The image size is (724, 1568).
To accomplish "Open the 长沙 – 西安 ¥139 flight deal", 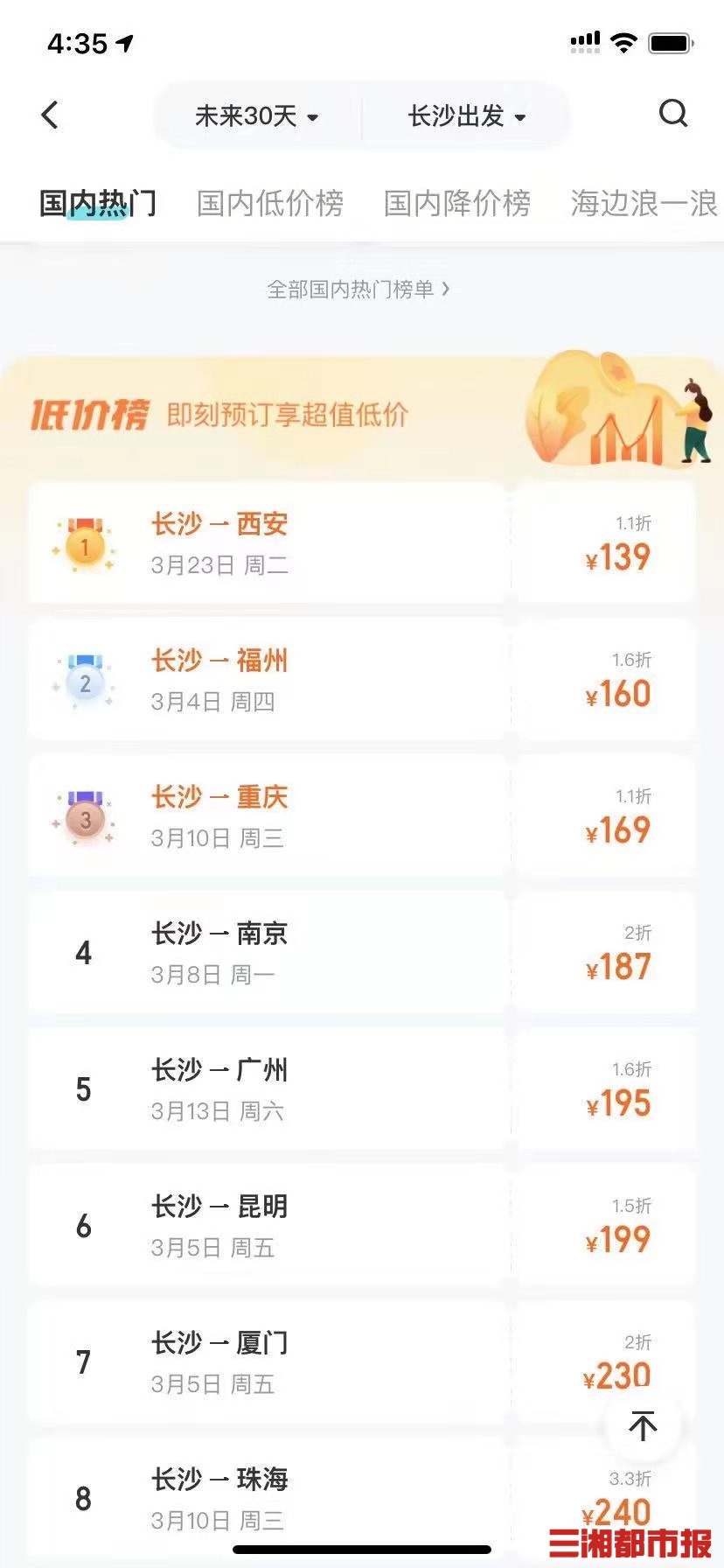I will coord(350,542).
